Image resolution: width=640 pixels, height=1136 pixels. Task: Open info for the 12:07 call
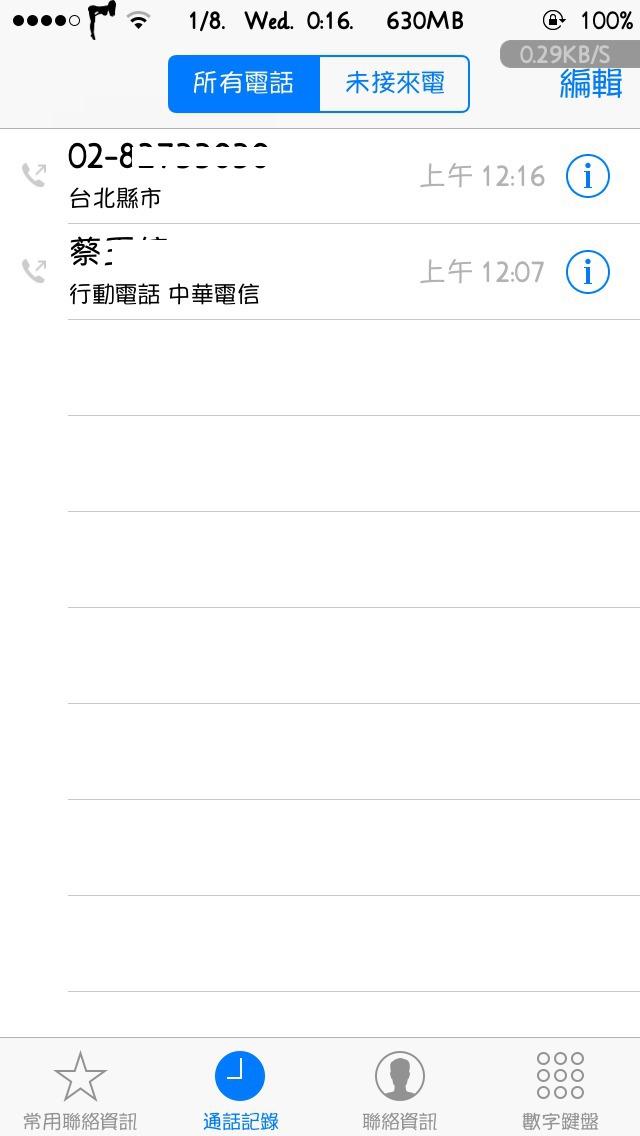tap(588, 272)
